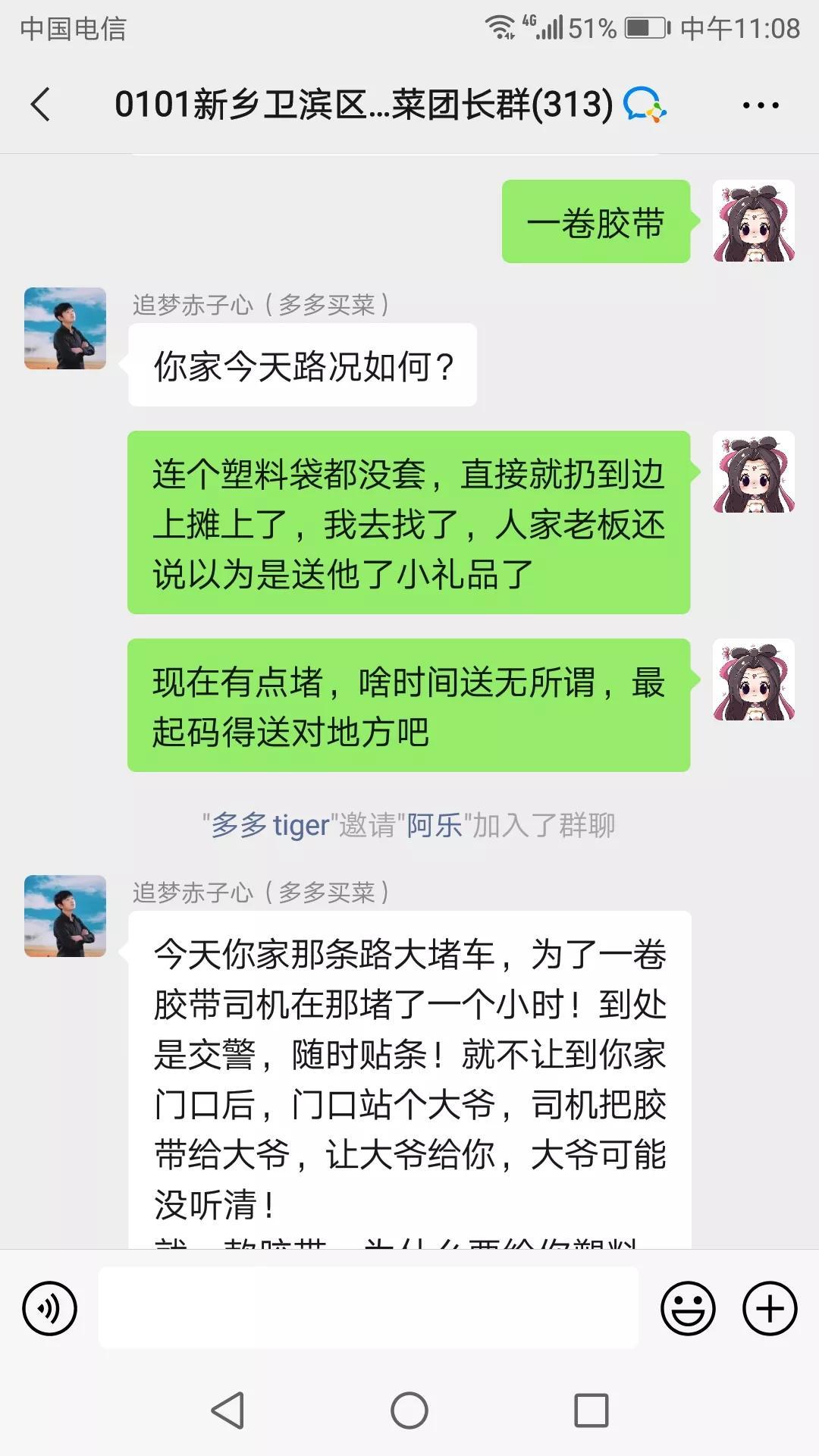Tap 多多 tiger name in join notice
819x1456 pixels.
click(x=270, y=825)
